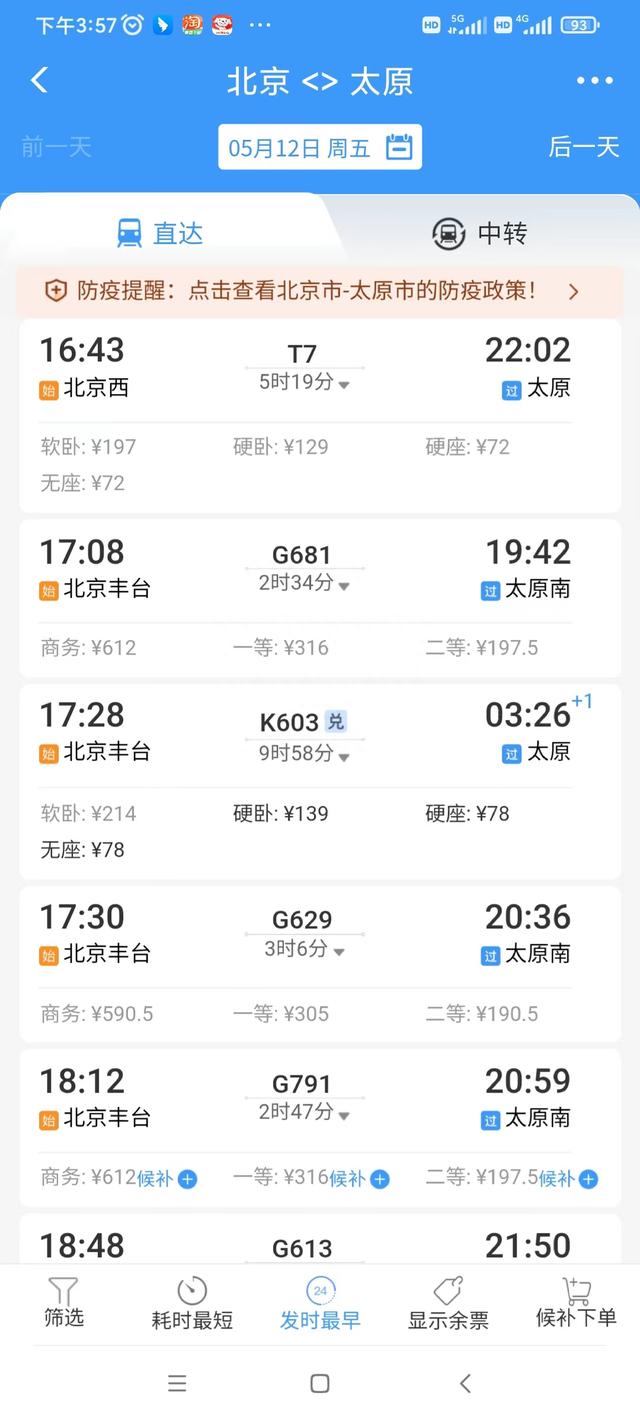Open the 05月12日 date picker
640x1422 pixels.
tap(320, 148)
